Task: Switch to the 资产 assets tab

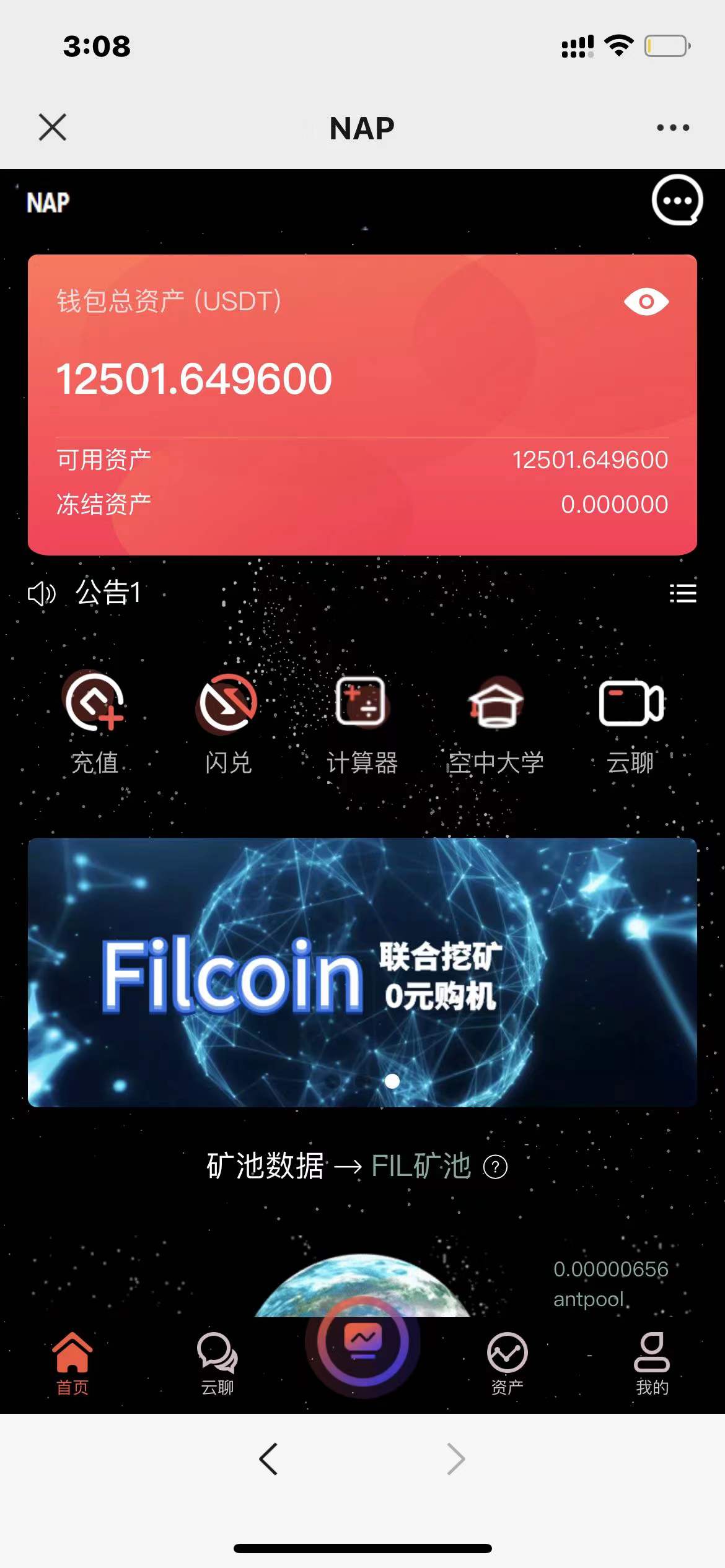Action: (x=507, y=1362)
